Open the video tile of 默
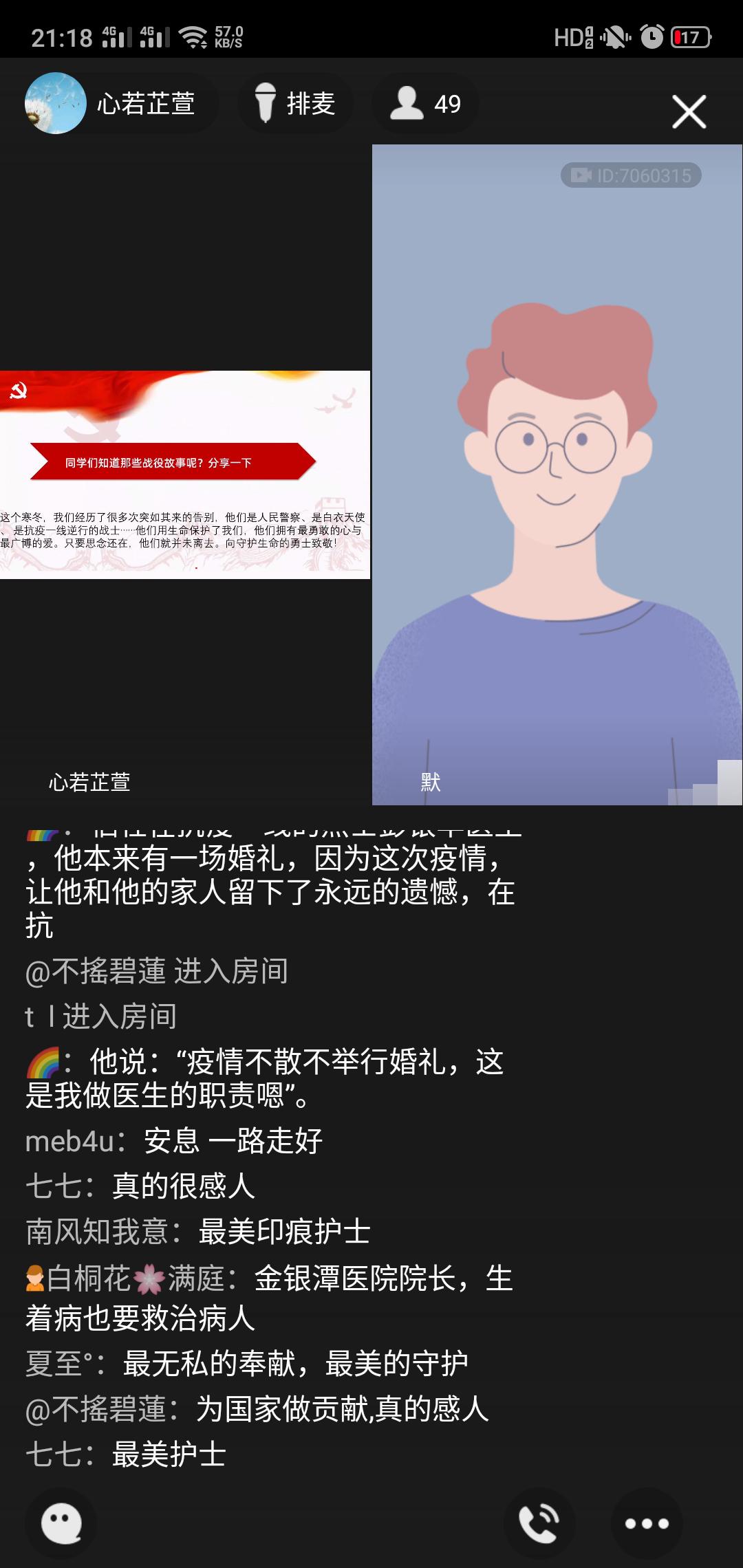This screenshot has height=1568, width=743. [x=557, y=475]
